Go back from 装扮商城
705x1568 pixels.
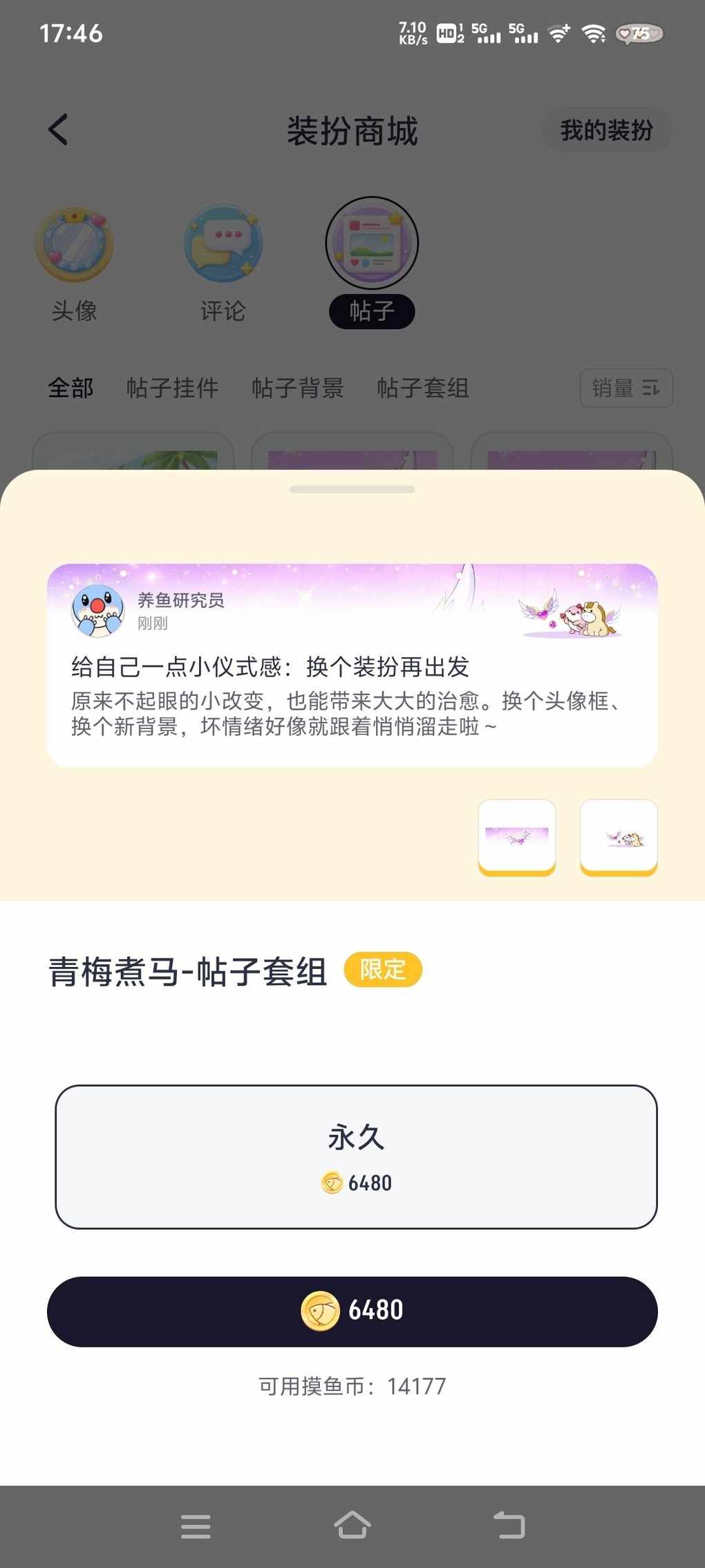[x=59, y=130]
